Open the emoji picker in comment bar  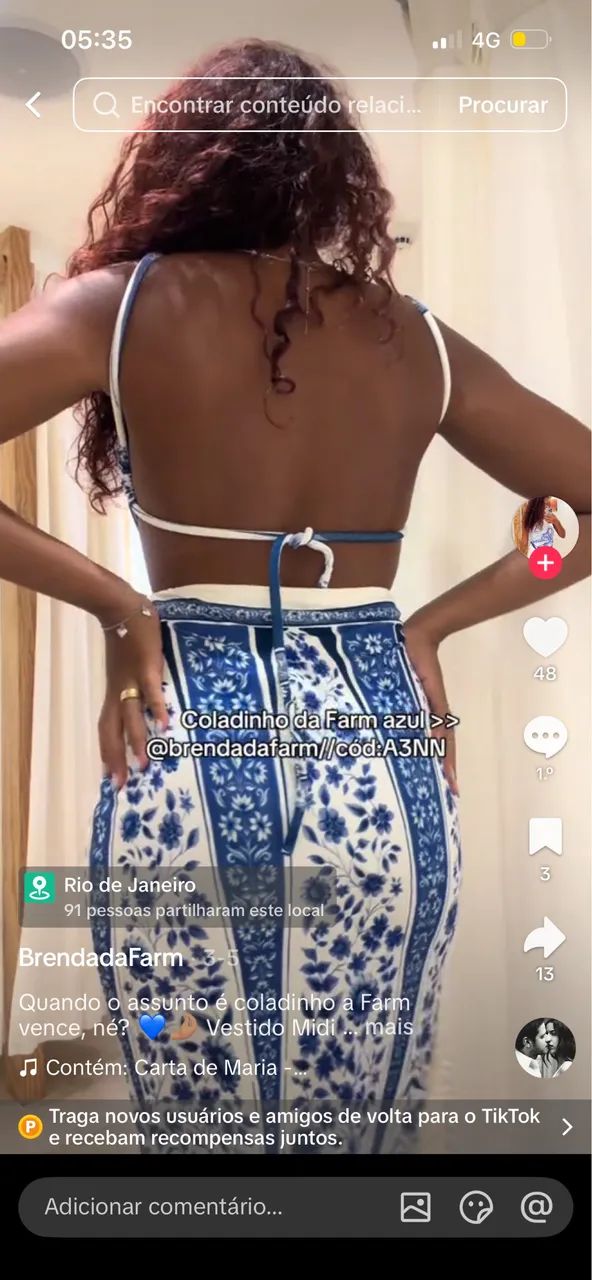476,1207
